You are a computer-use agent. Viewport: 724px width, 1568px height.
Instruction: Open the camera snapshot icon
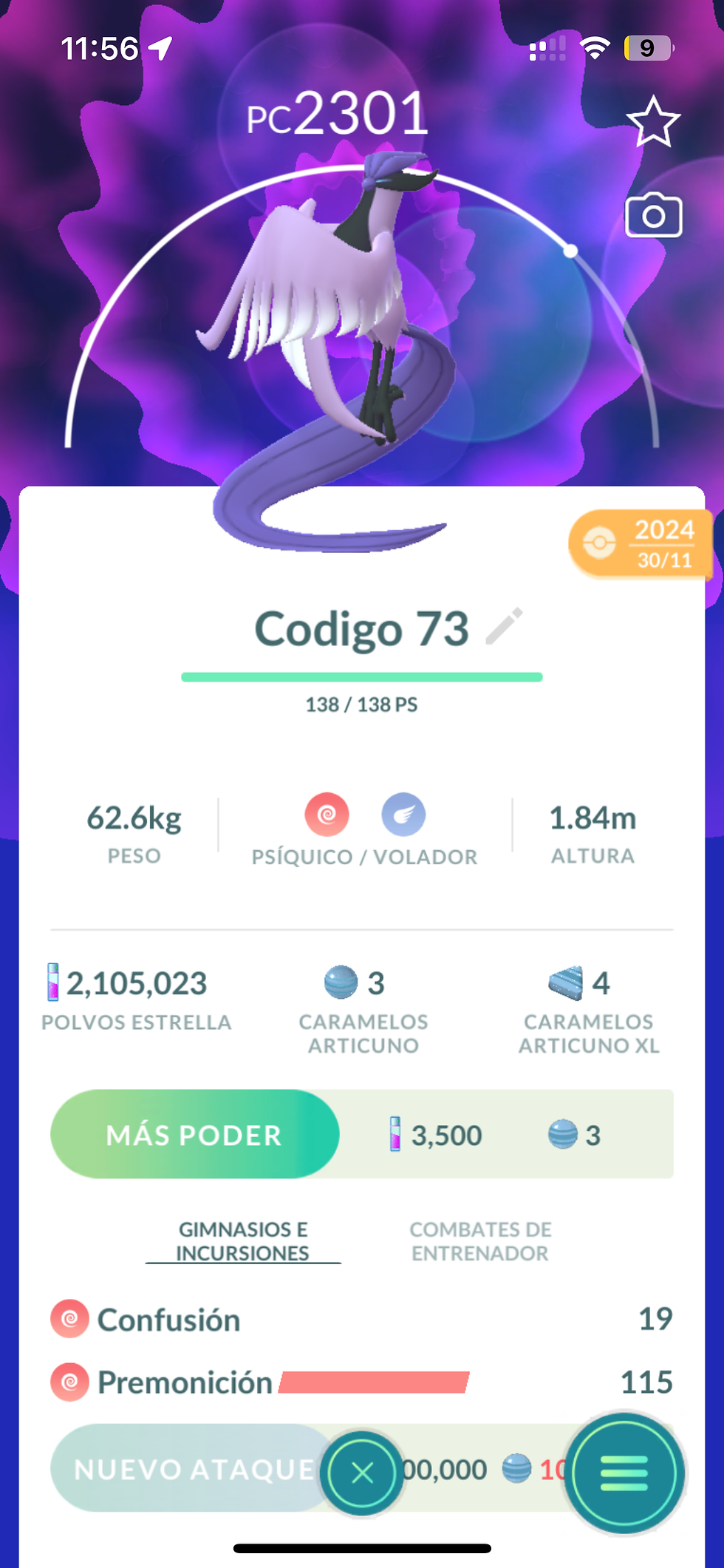(655, 217)
